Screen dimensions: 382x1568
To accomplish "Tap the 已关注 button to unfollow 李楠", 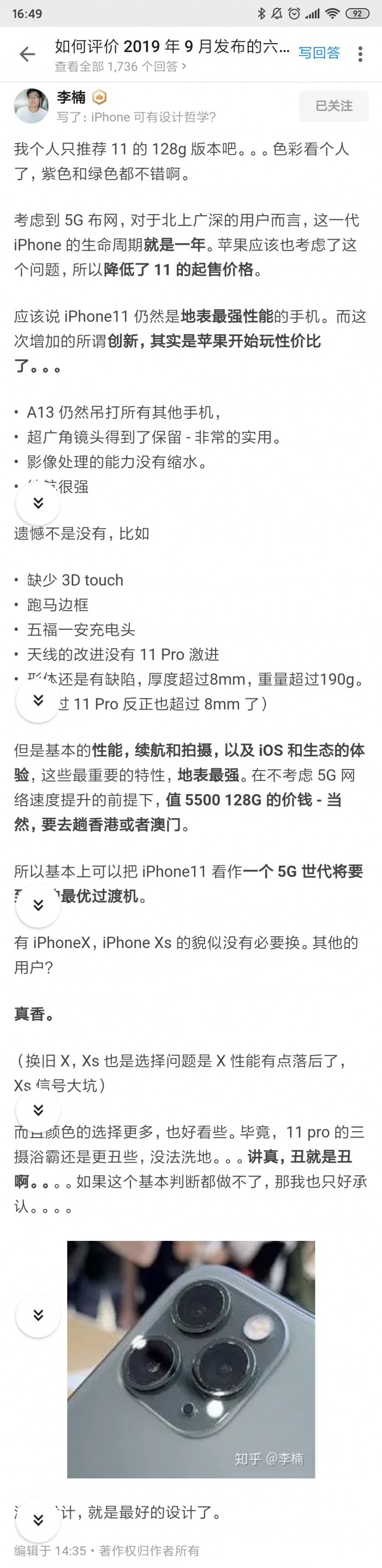I will coord(333,106).
